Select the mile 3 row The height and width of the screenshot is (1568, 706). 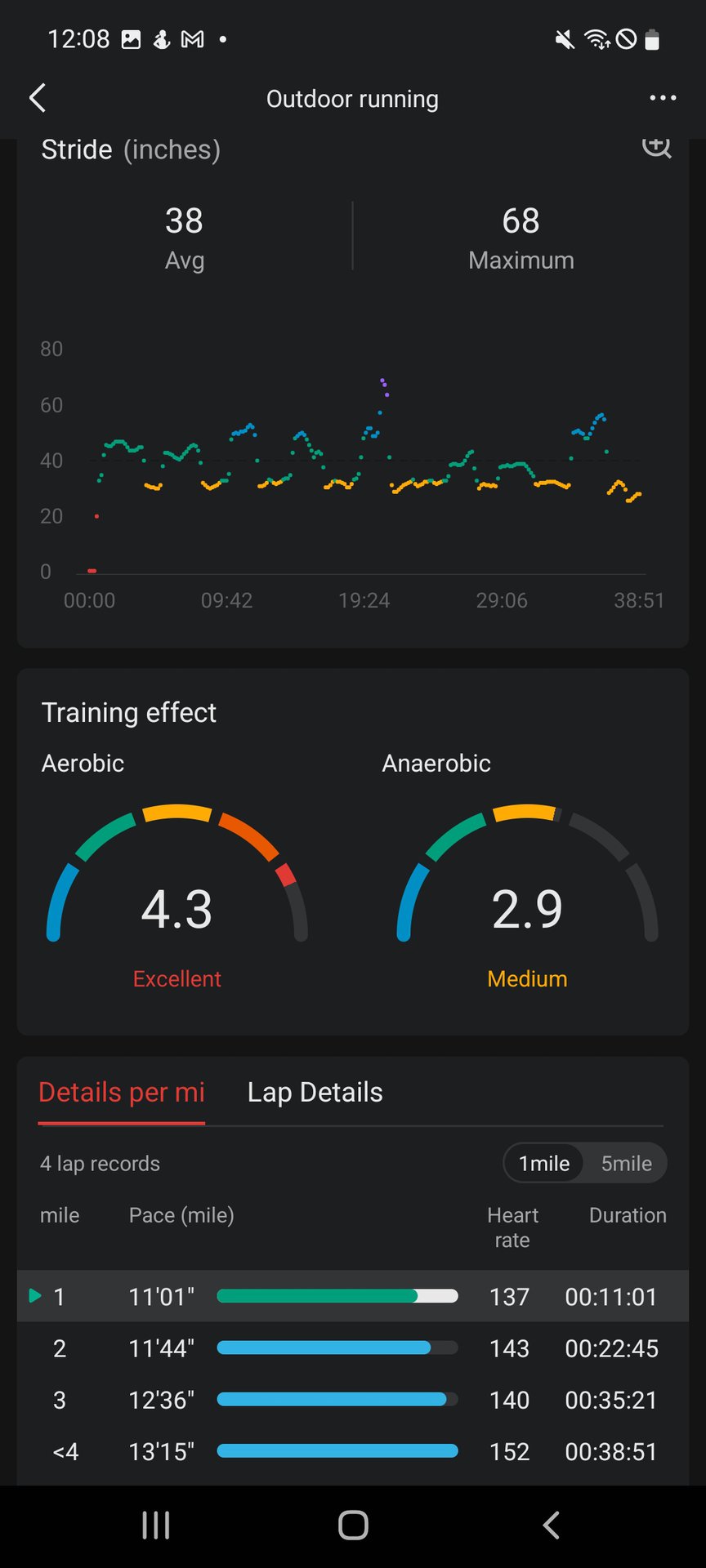pyautogui.click(x=353, y=1400)
